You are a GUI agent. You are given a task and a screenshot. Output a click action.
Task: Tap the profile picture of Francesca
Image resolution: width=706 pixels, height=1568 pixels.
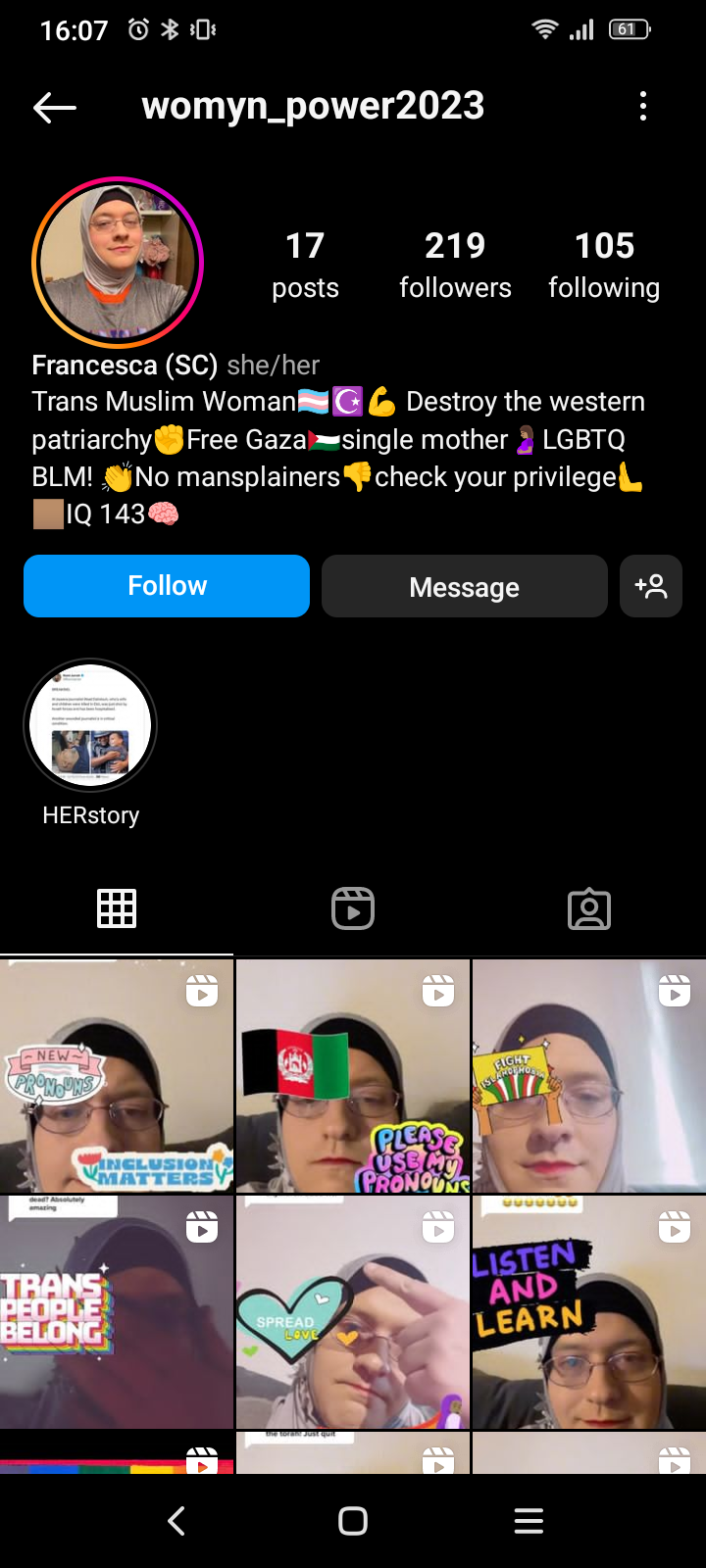pos(118,262)
